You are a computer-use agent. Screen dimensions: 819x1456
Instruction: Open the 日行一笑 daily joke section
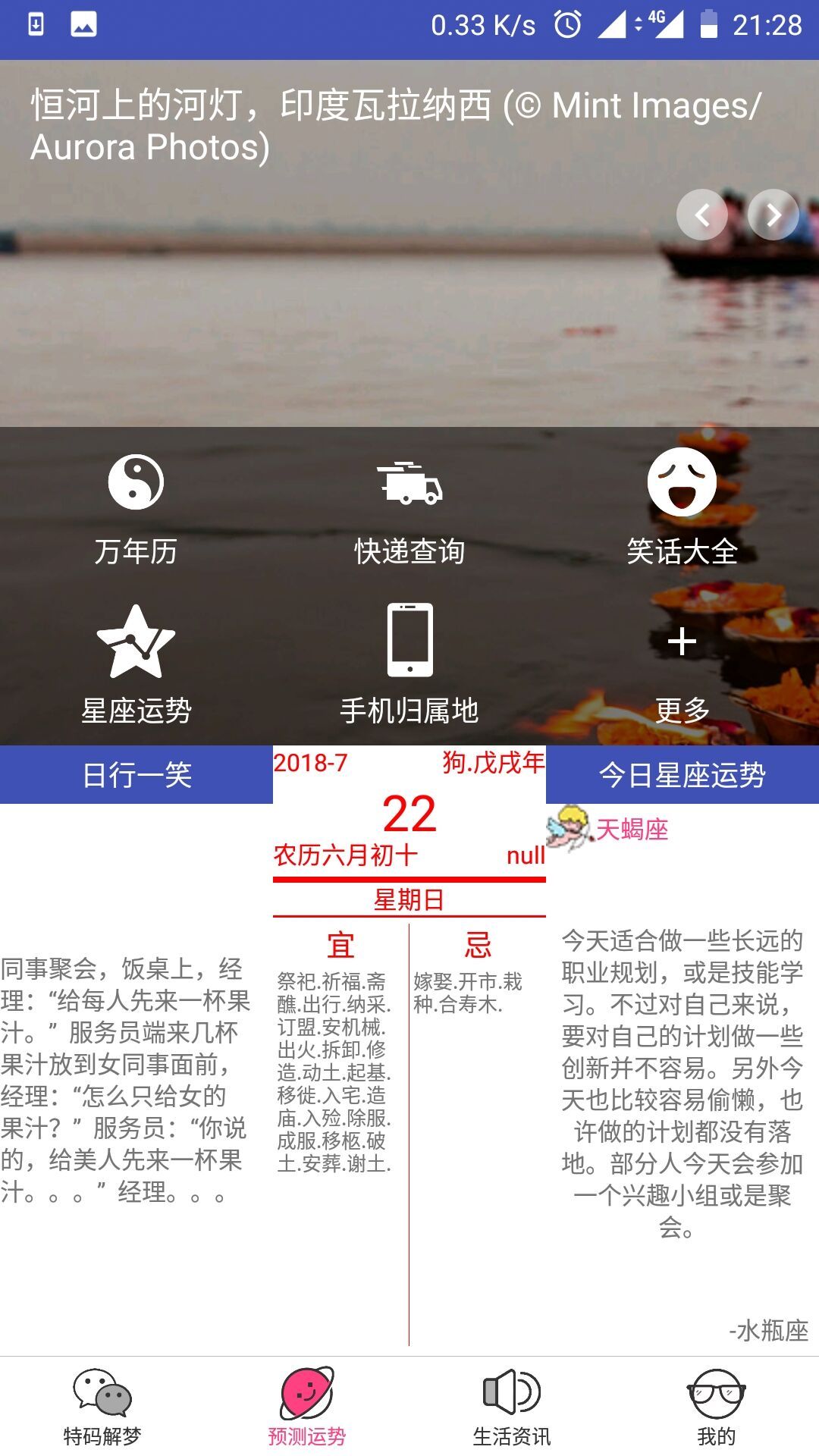(136, 774)
